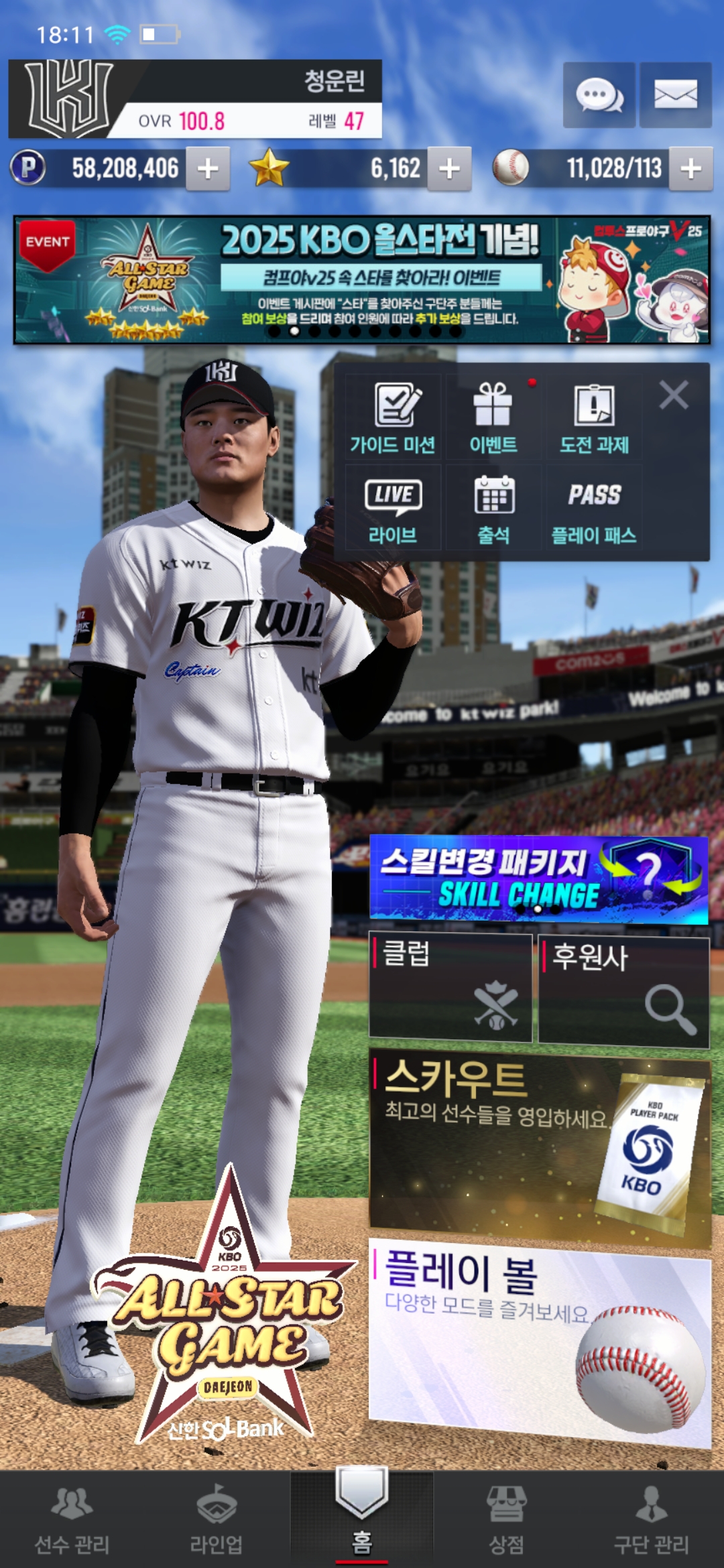Open the 이벤트 gift menu
This screenshot has height=1568, width=724.
(493, 417)
